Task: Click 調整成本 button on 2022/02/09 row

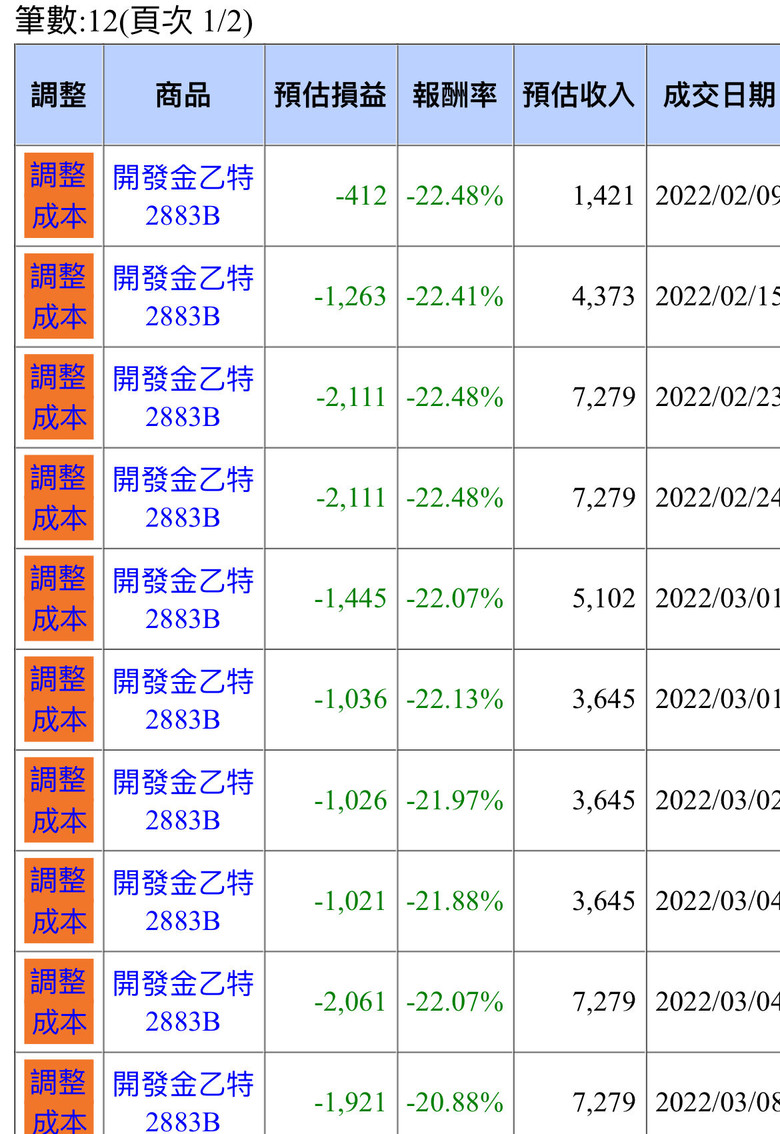Action: point(59,195)
